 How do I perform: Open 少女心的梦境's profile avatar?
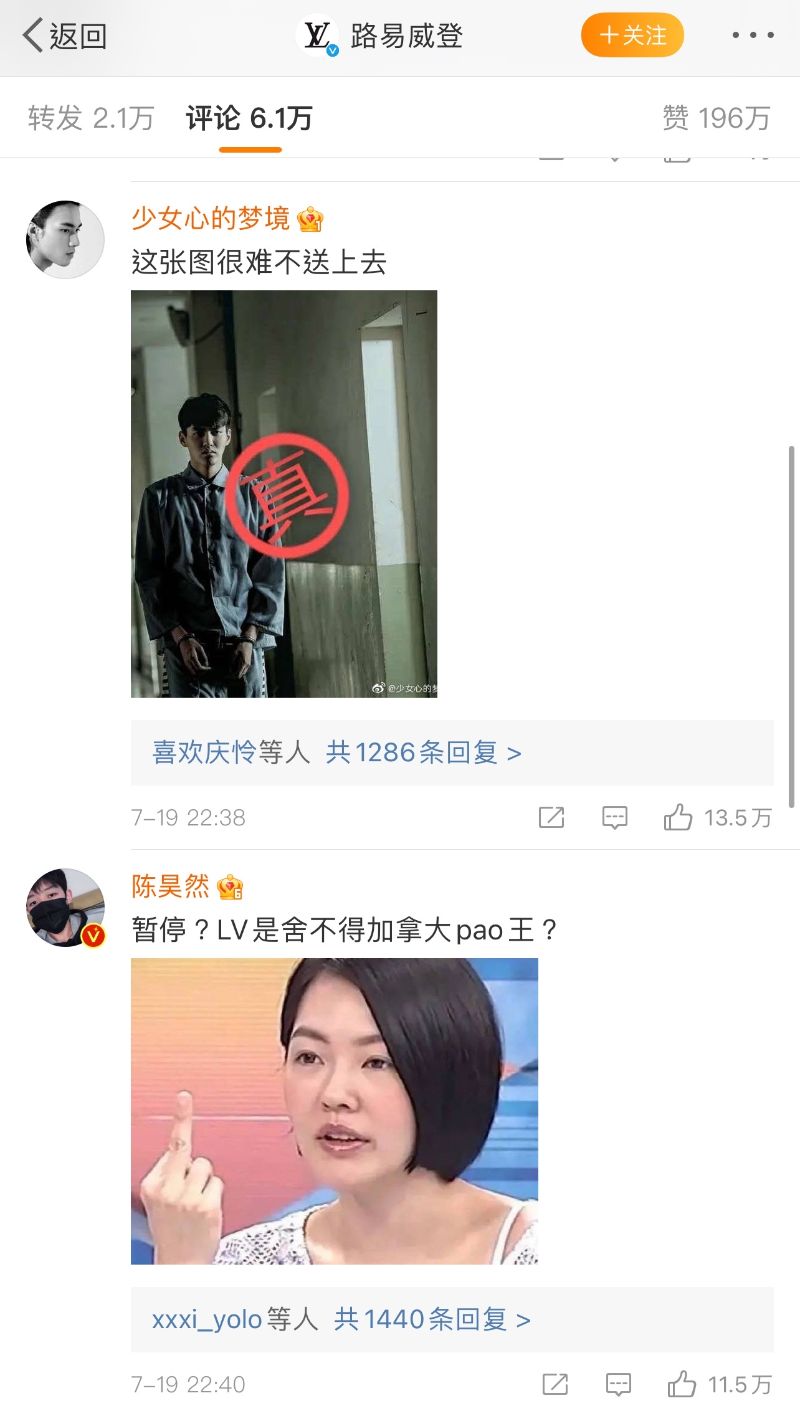pos(65,240)
